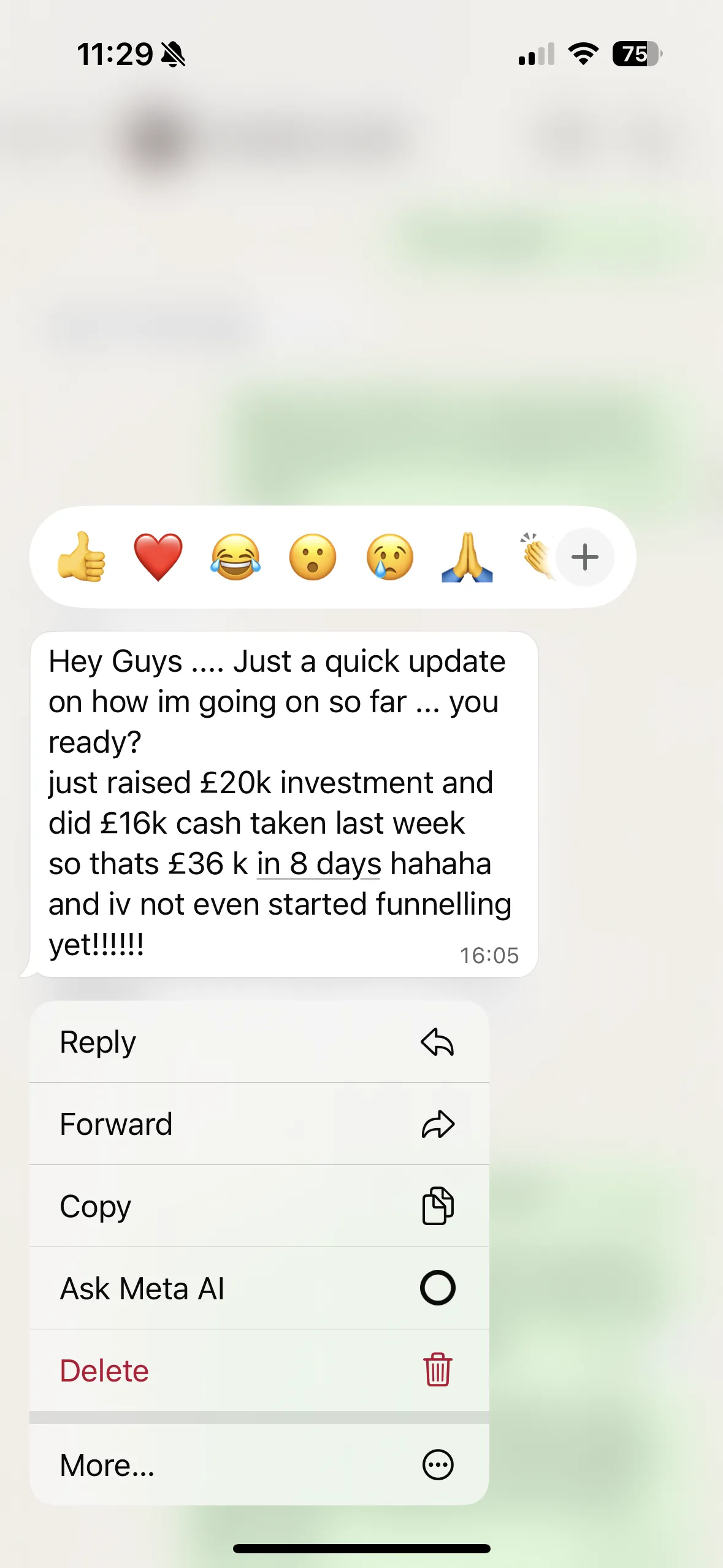
Task: Open more emoji reactions with plus
Action: [584, 557]
